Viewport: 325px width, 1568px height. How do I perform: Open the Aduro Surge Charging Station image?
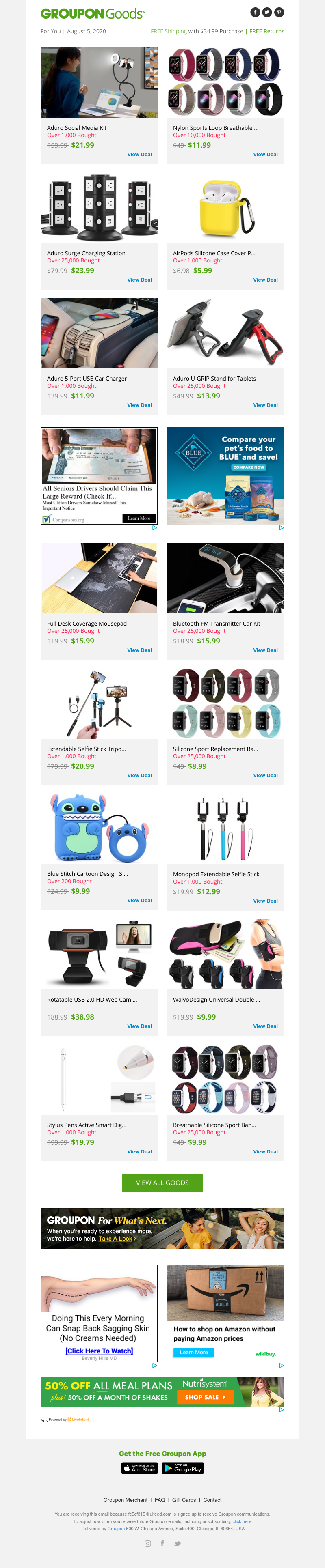click(100, 208)
